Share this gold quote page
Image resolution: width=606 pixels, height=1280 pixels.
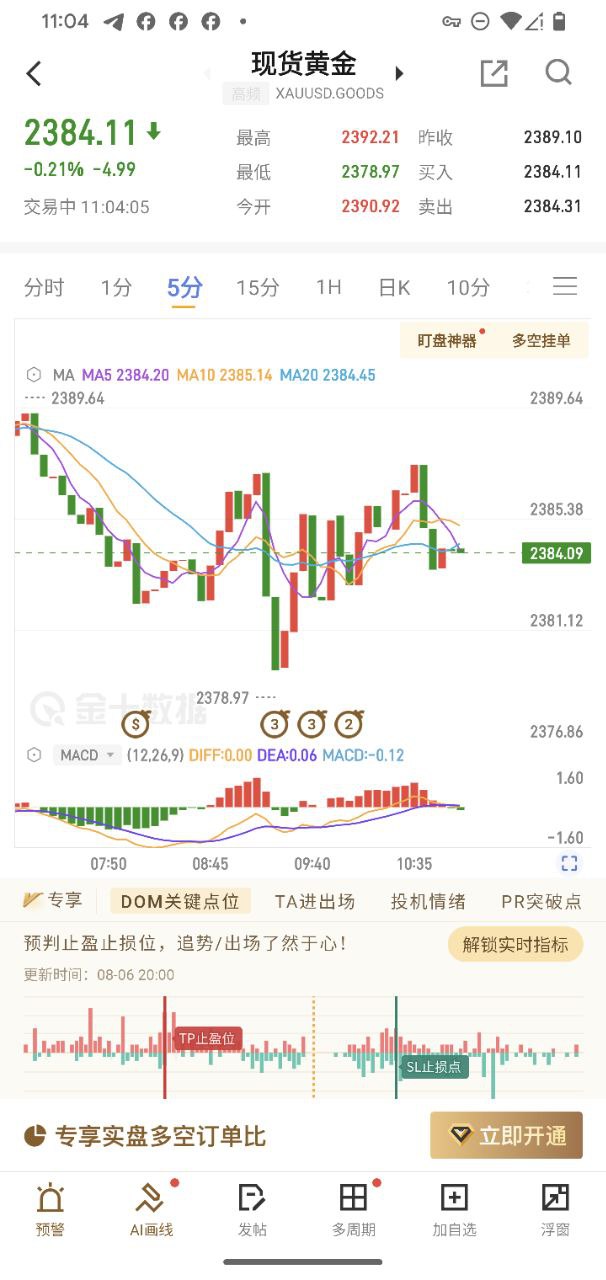(494, 73)
